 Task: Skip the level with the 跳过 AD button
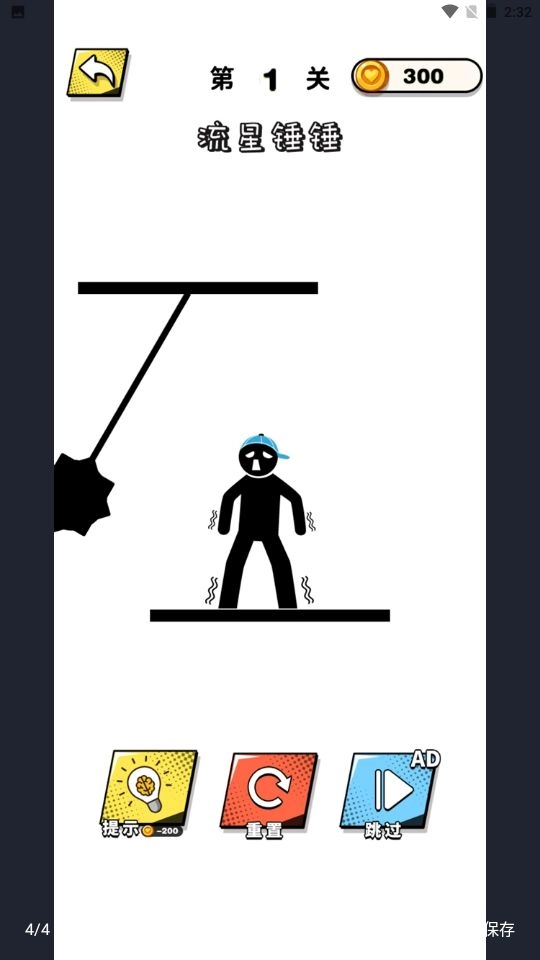[x=390, y=794]
